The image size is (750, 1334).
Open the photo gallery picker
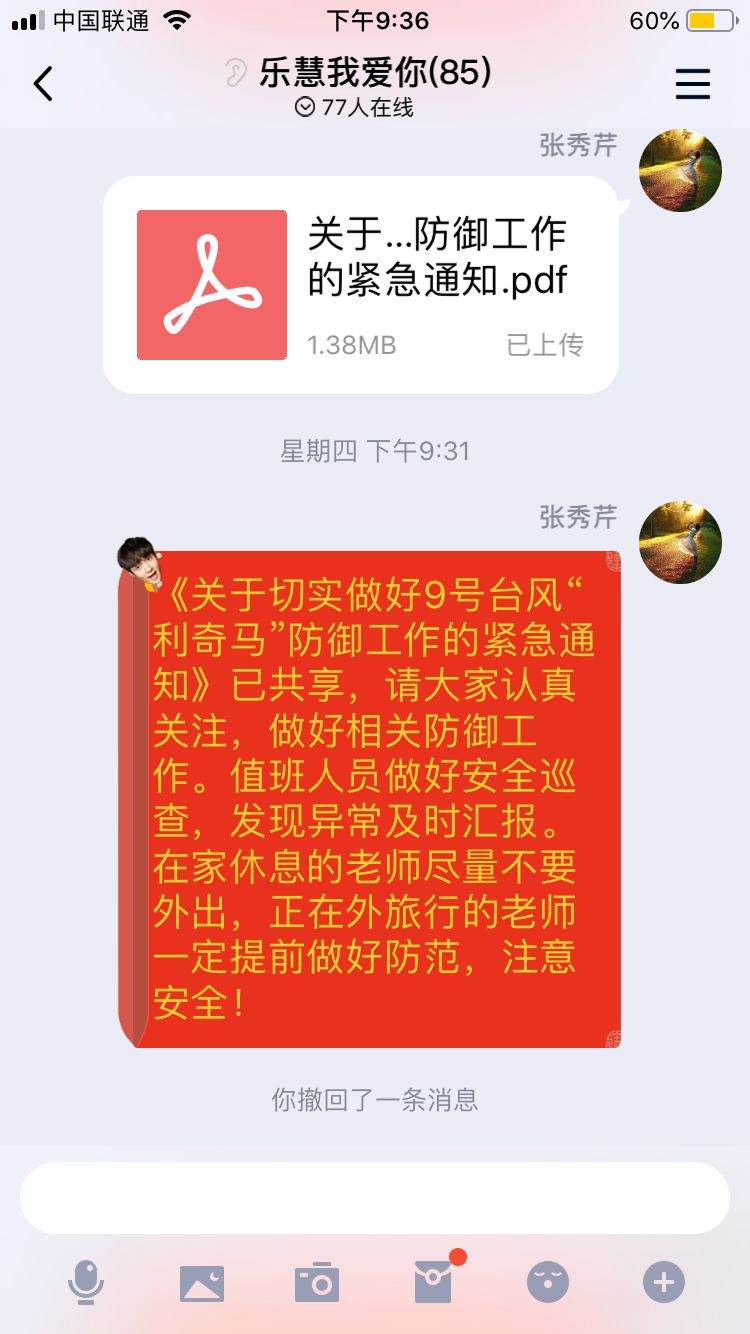pyautogui.click(x=202, y=1283)
